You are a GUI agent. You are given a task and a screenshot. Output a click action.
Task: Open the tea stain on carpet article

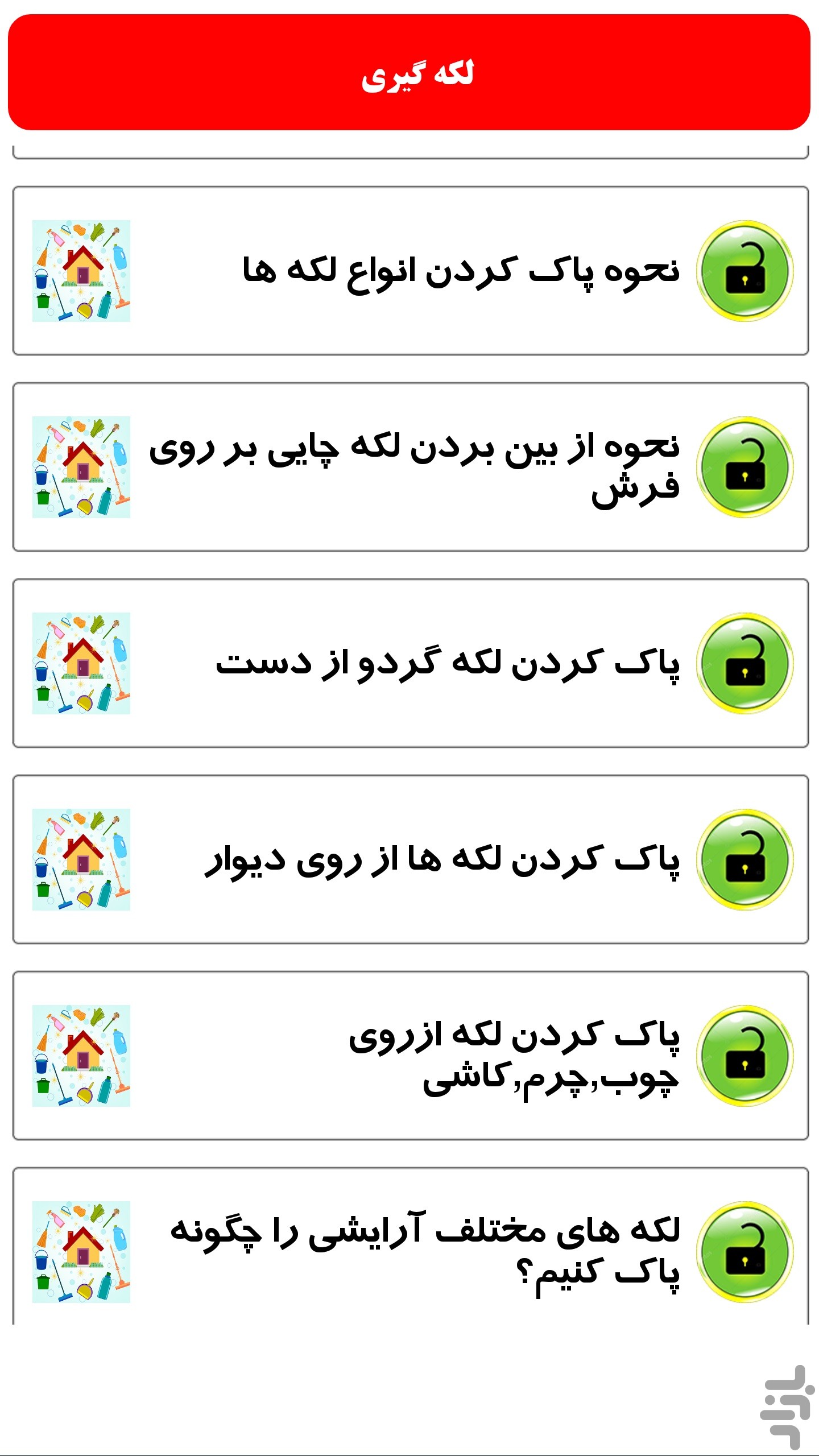[410, 467]
